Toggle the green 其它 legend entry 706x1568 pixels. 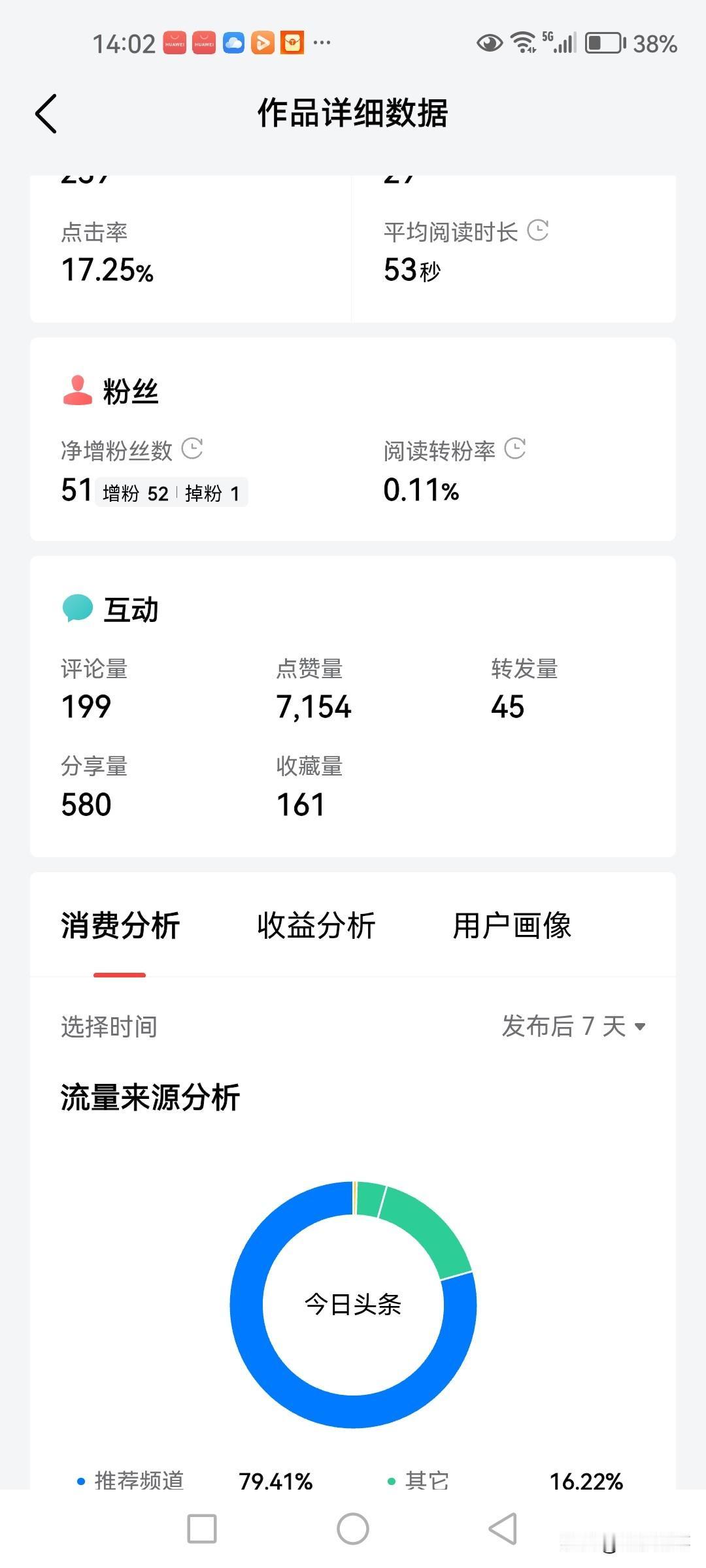coord(393,1481)
